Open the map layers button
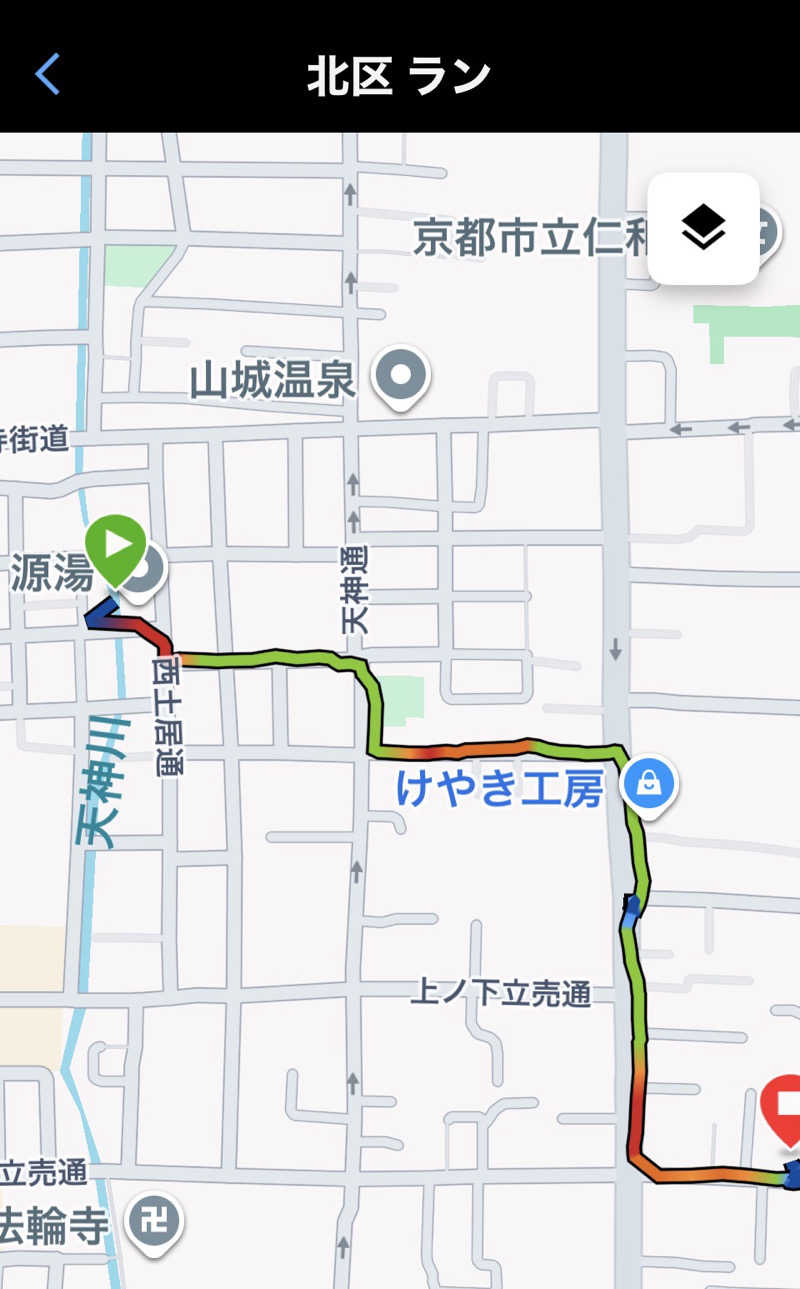The height and width of the screenshot is (1289, 800). [703, 229]
